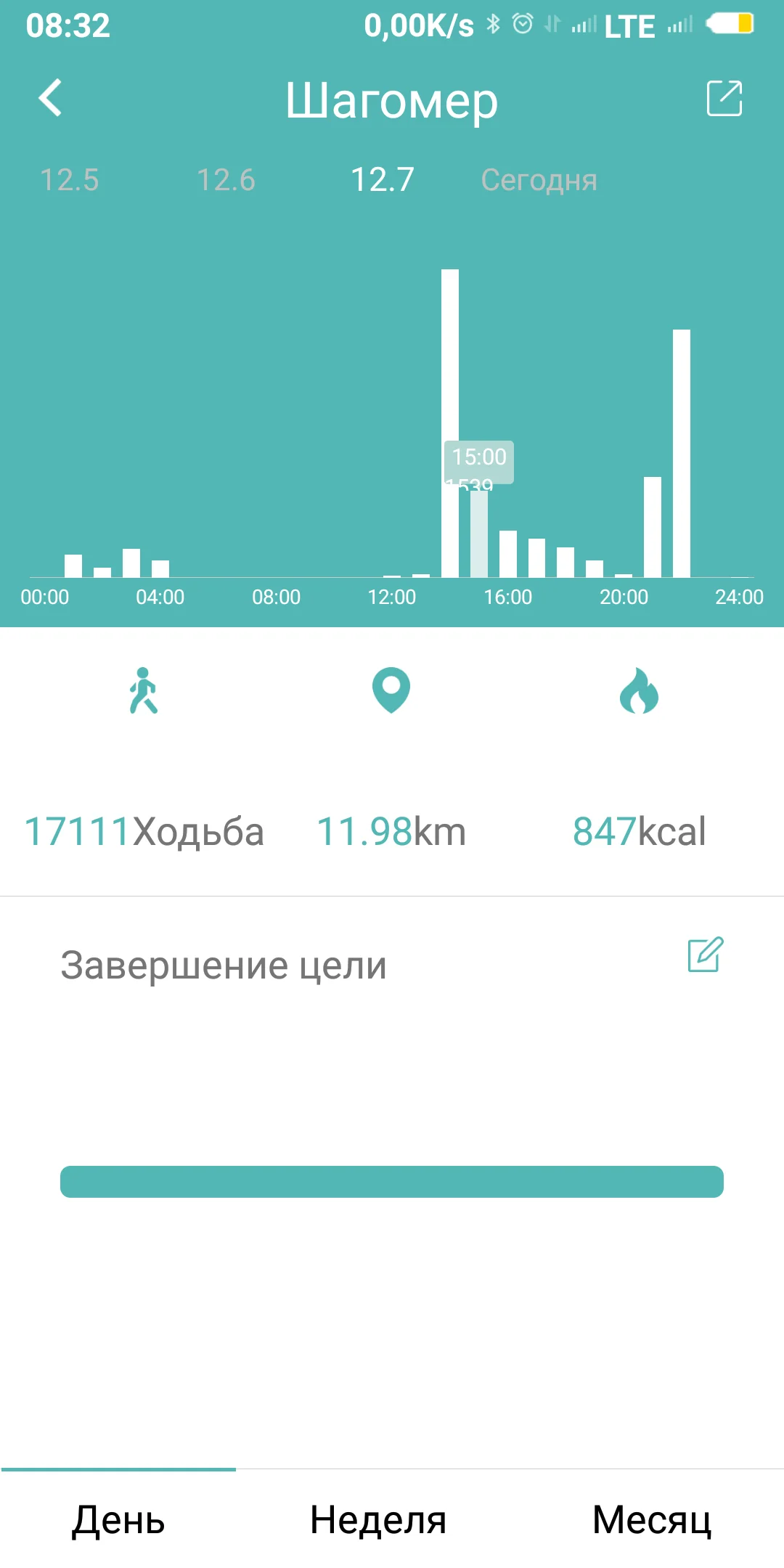Share the pedometer statistics
The height and width of the screenshot is (1568, 784).
tap(724, 98)
